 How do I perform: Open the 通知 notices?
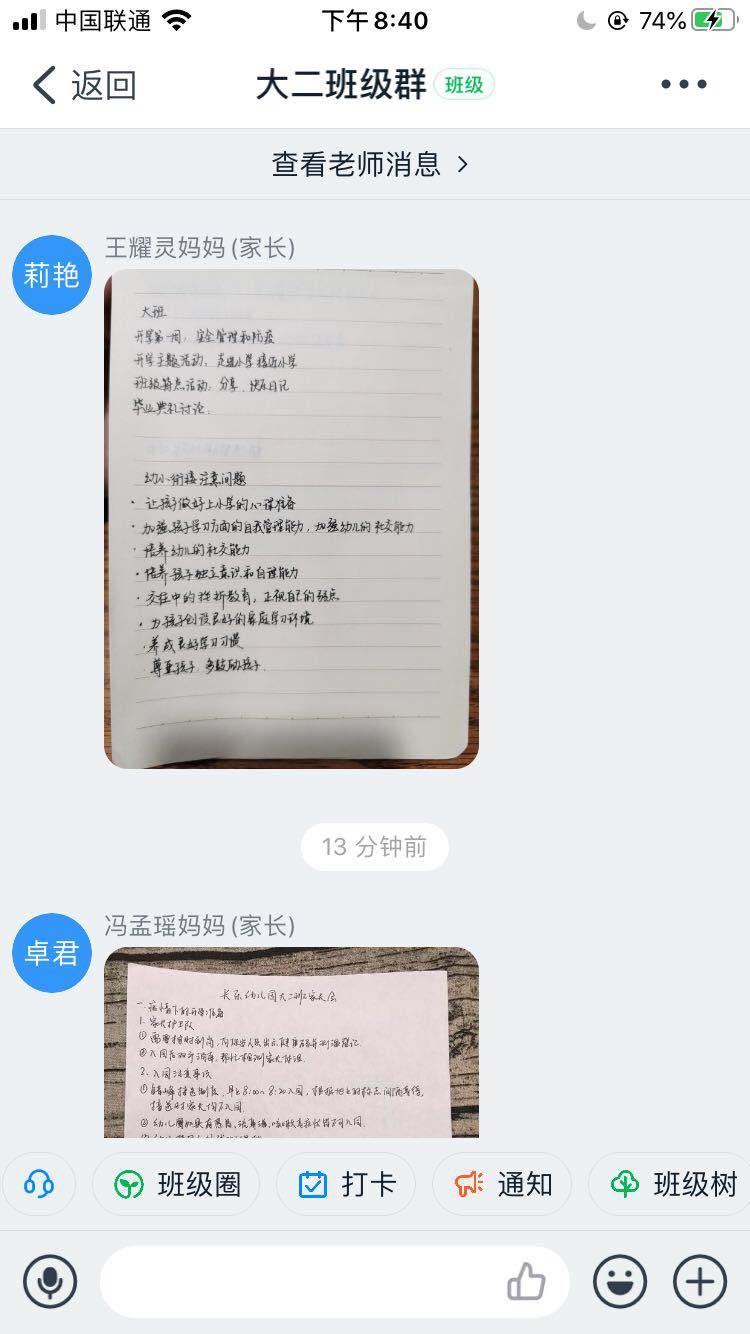(502, 1185)
